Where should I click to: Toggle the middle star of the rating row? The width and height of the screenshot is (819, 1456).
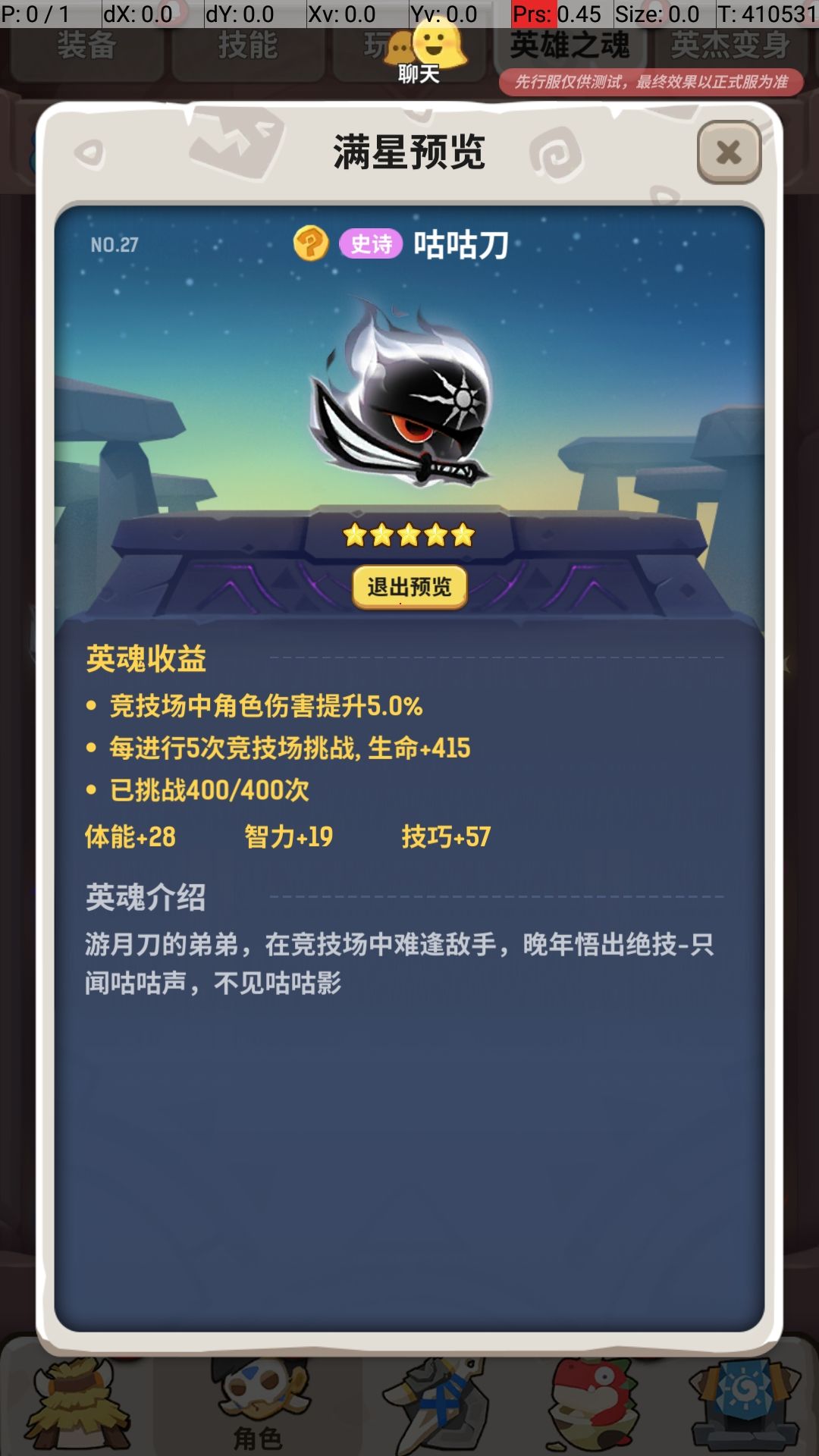coord(409,535)
